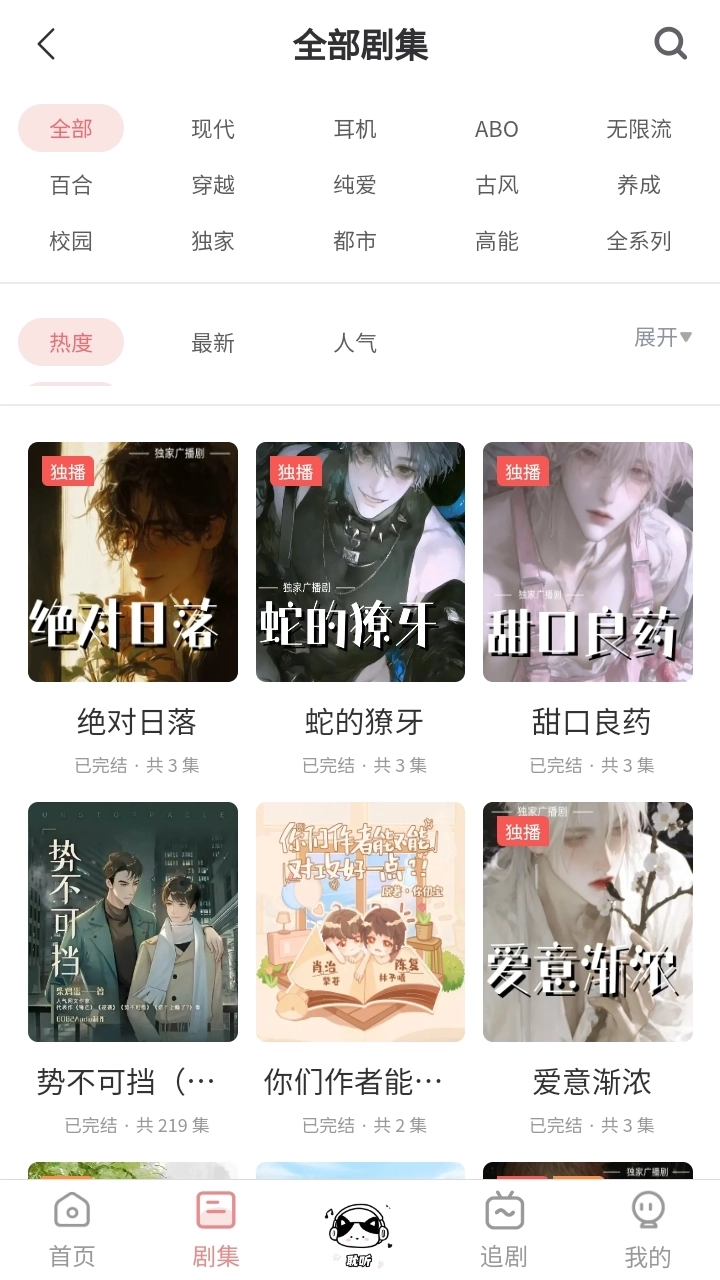
Task: Open search from the top bar
Action: [668, 45]
